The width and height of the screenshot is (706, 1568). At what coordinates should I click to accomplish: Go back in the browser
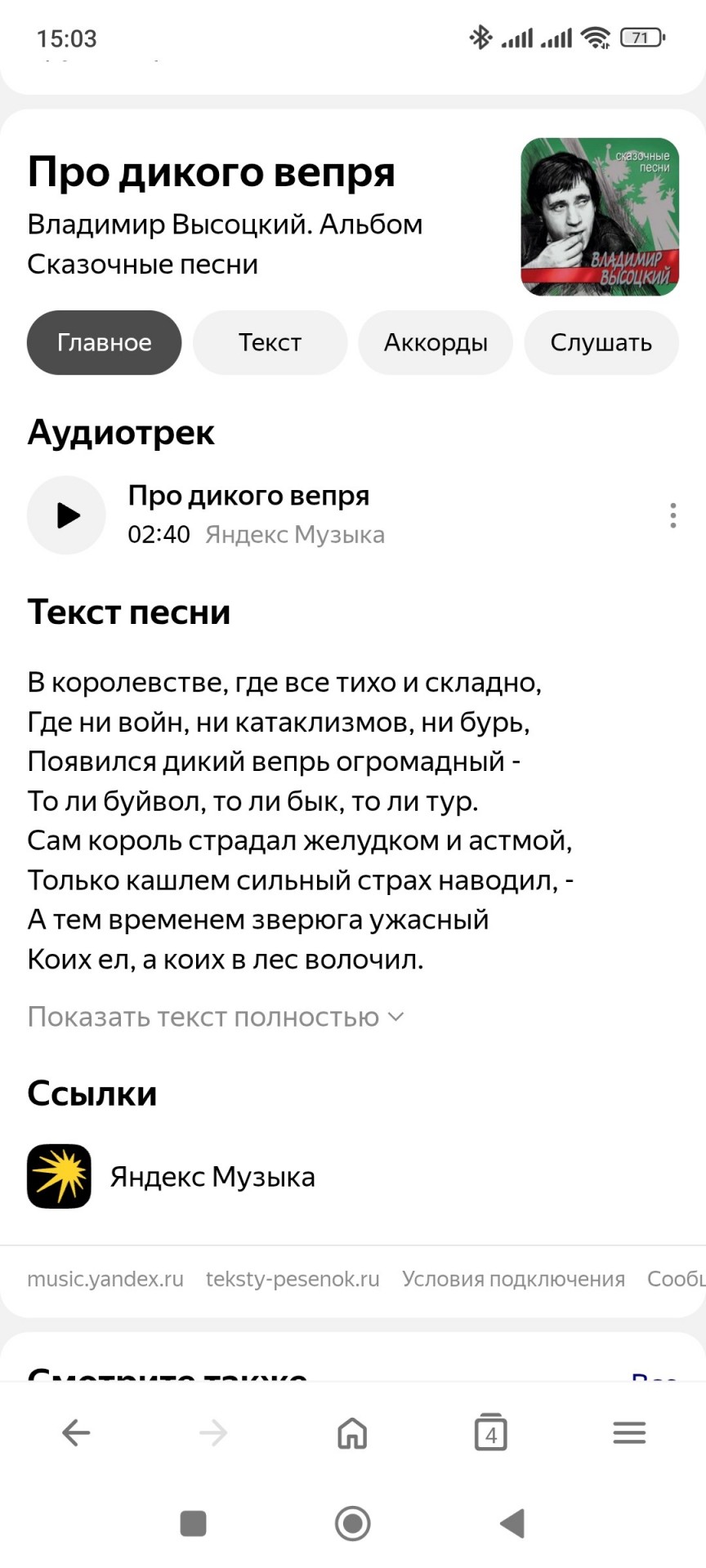click(x=76, y=1432)
